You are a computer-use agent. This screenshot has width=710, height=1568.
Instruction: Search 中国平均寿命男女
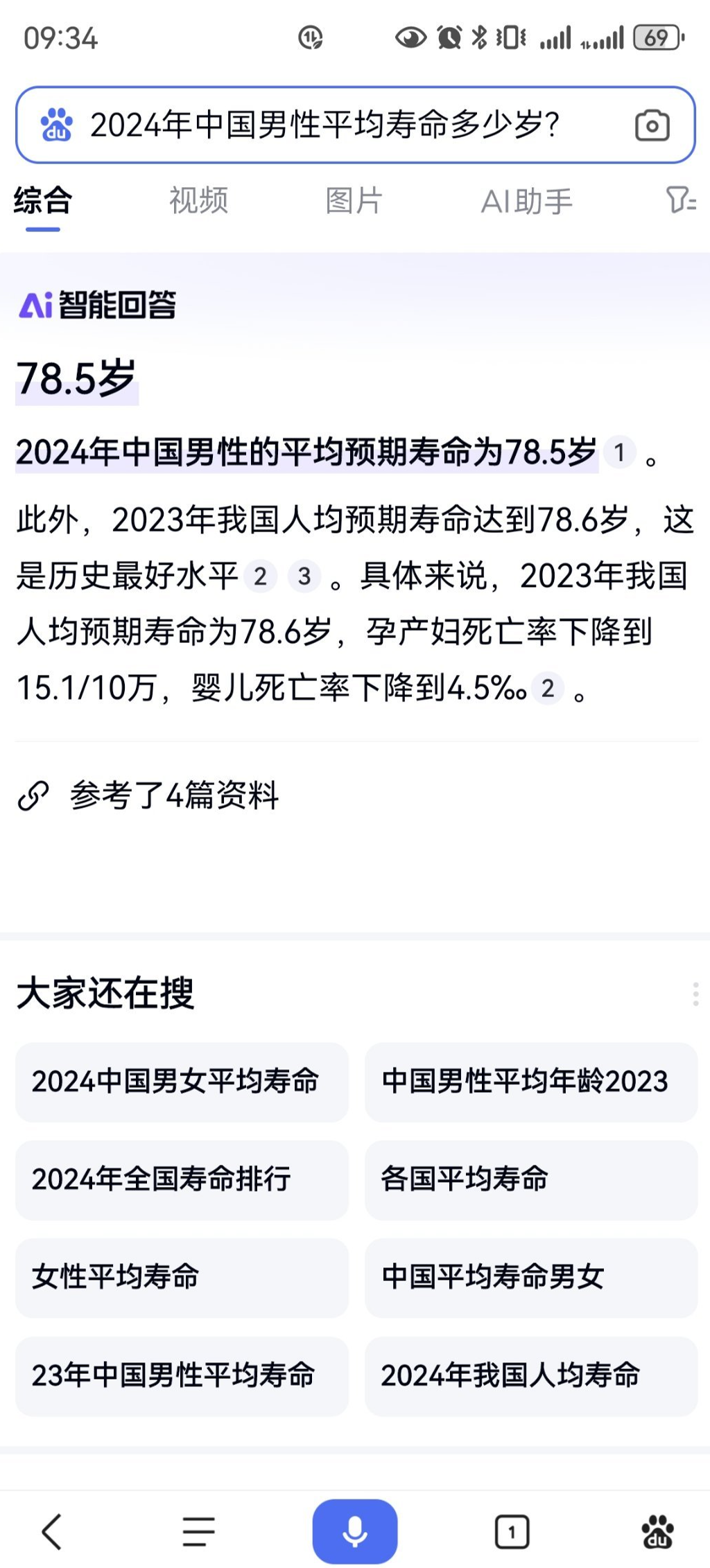click(531, 1277)
